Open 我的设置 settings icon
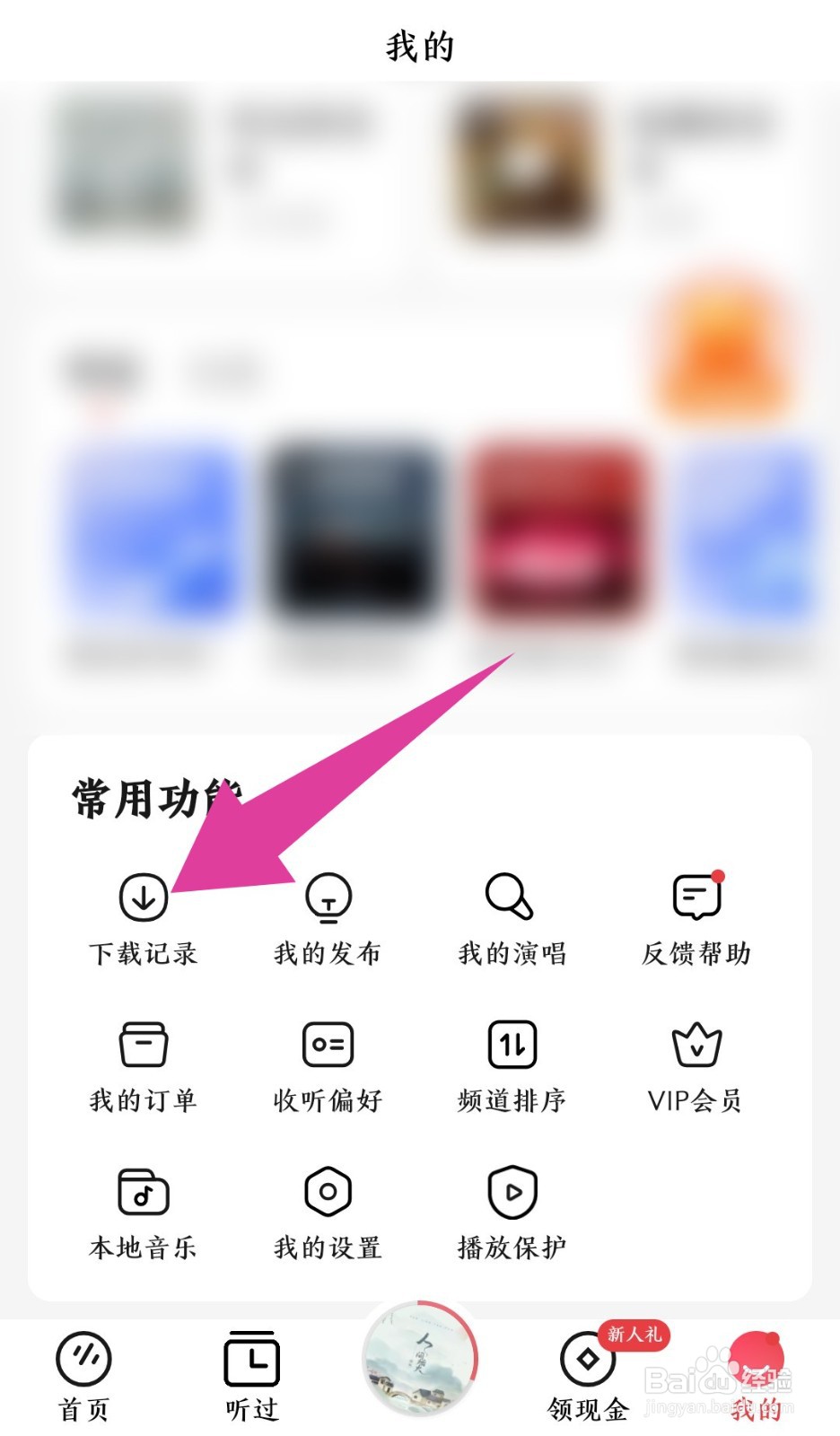Screen dimensions: 840x1436 pos(328,1192)
